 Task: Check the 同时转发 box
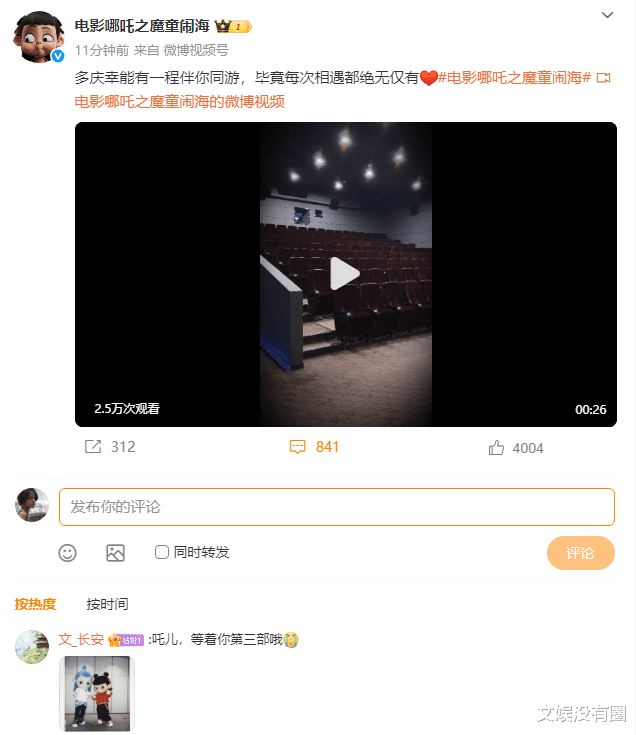[162, 552]
